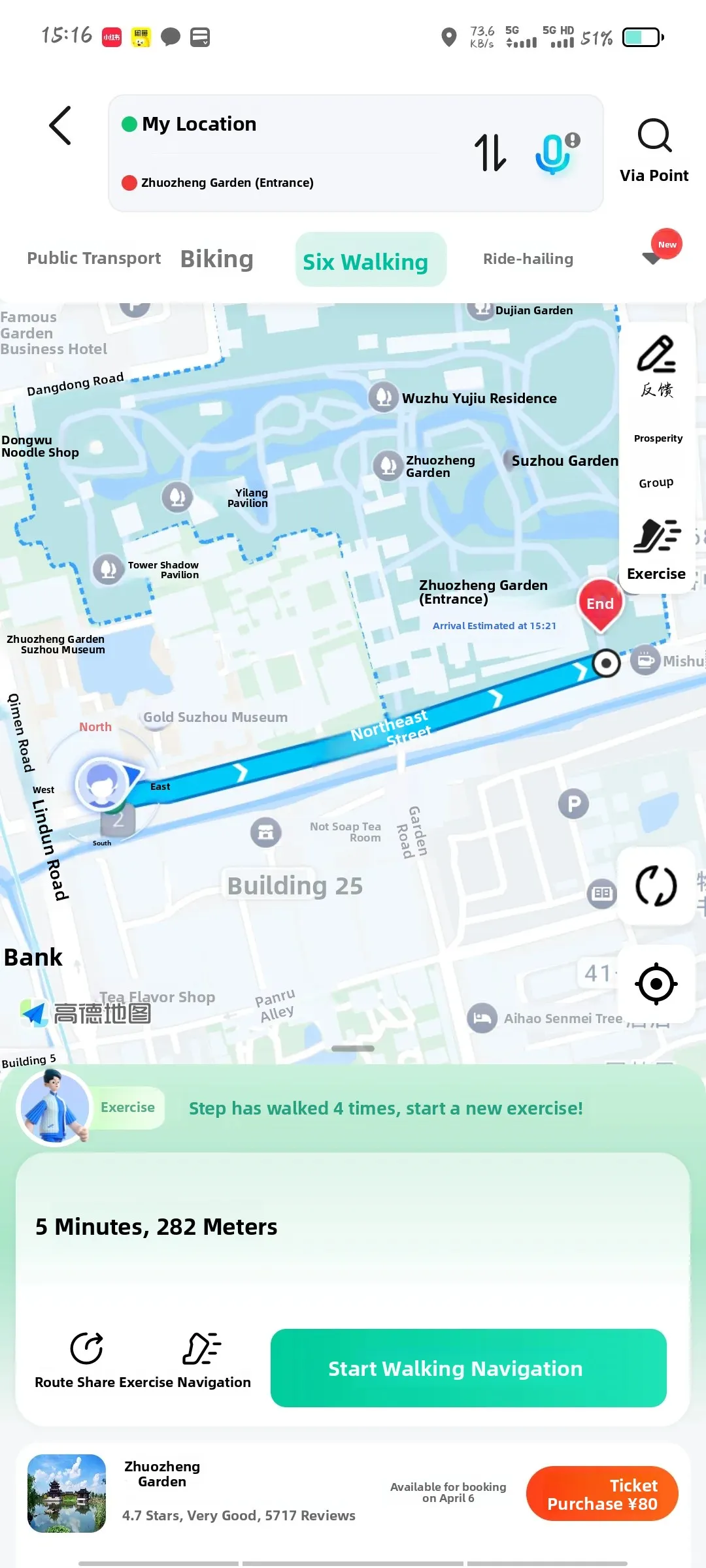
Task: Open the feedback pencil tool
Action: point(657,366)
